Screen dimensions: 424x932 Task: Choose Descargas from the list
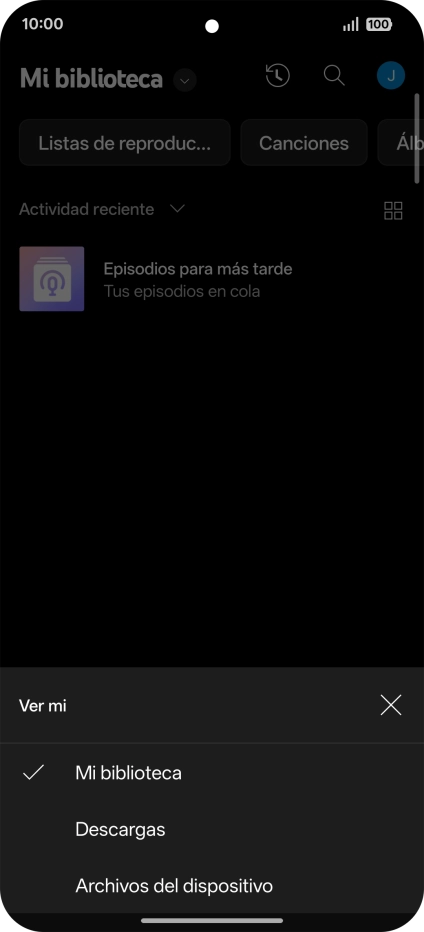point(212,829)
